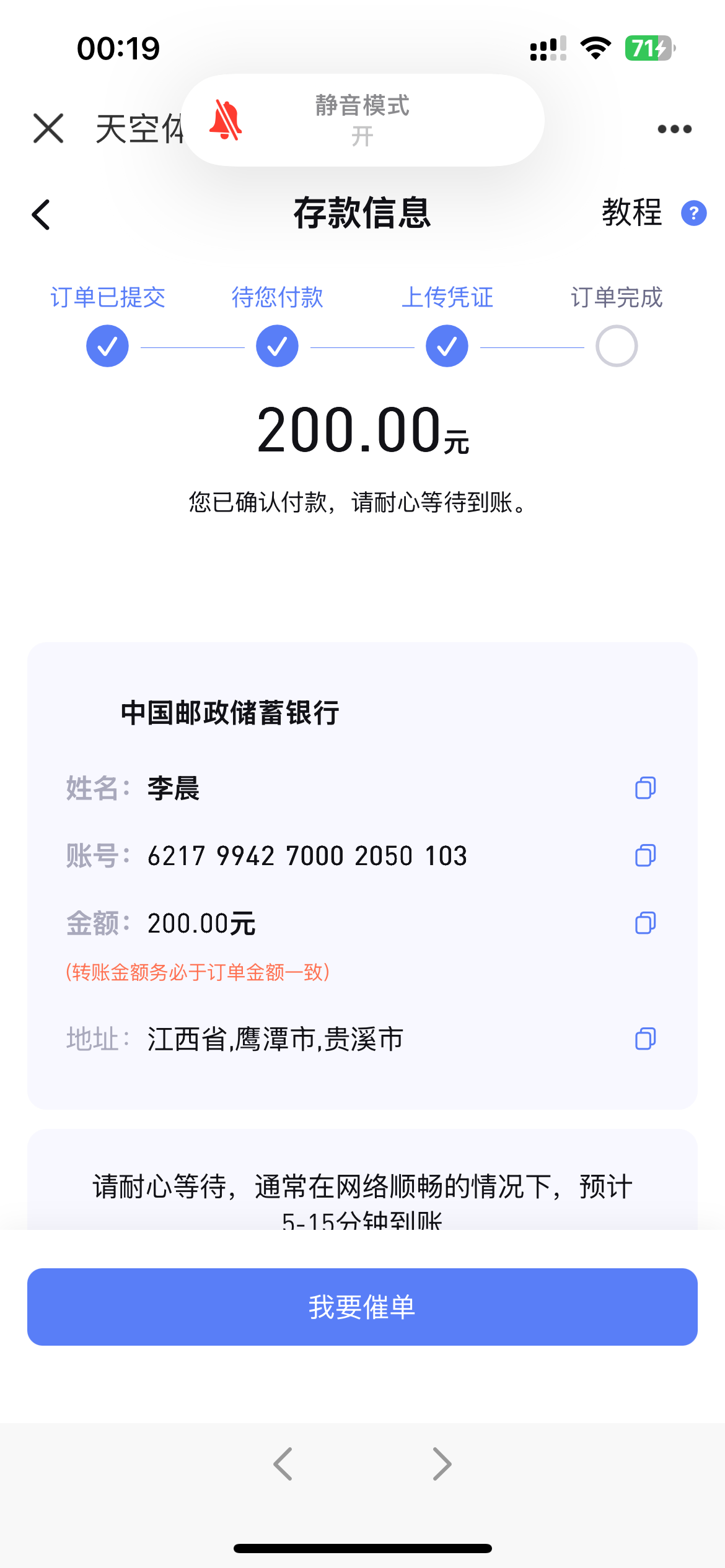Tap the checked 上传凭证 progress circle
Screen dimensions: 725x1568
(447, 345)
